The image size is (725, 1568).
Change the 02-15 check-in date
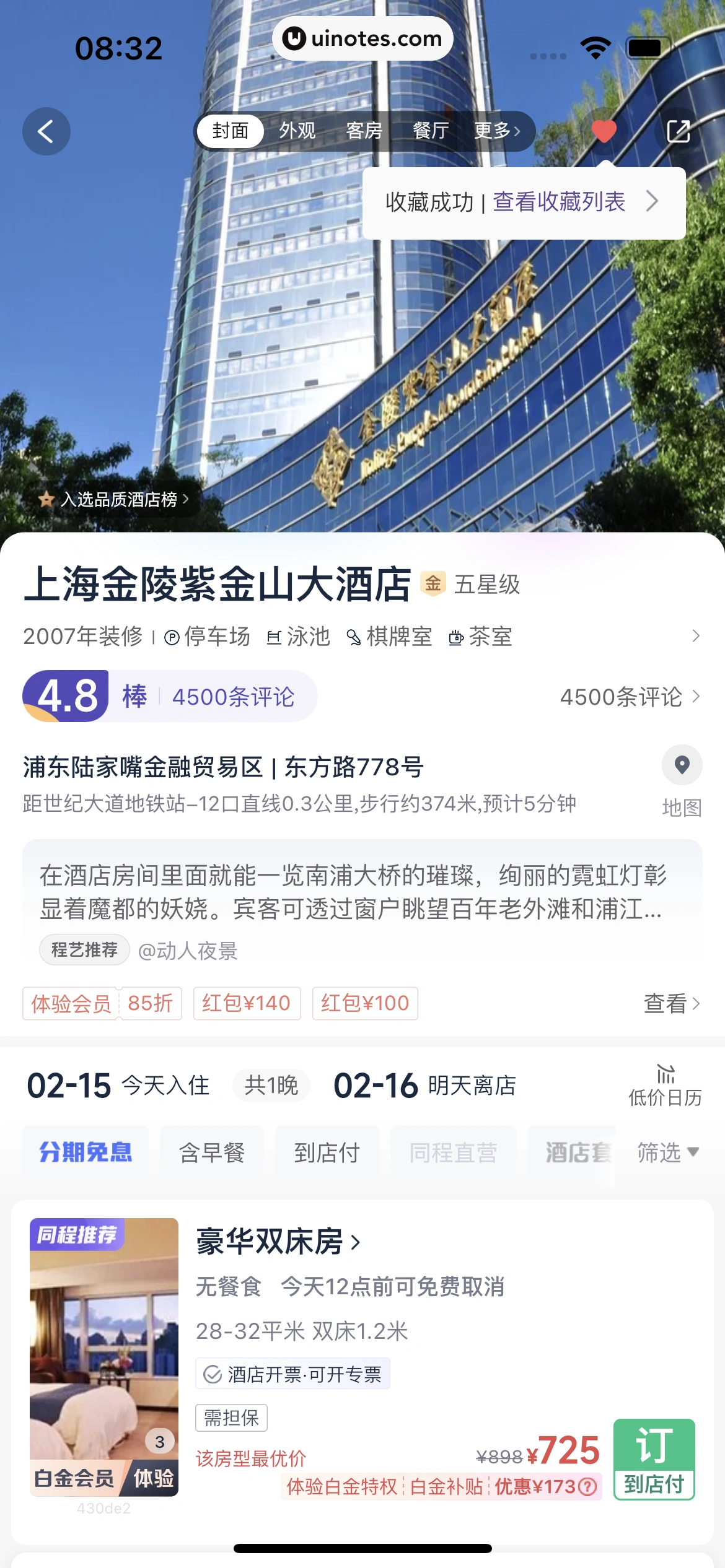point(69,1086)
